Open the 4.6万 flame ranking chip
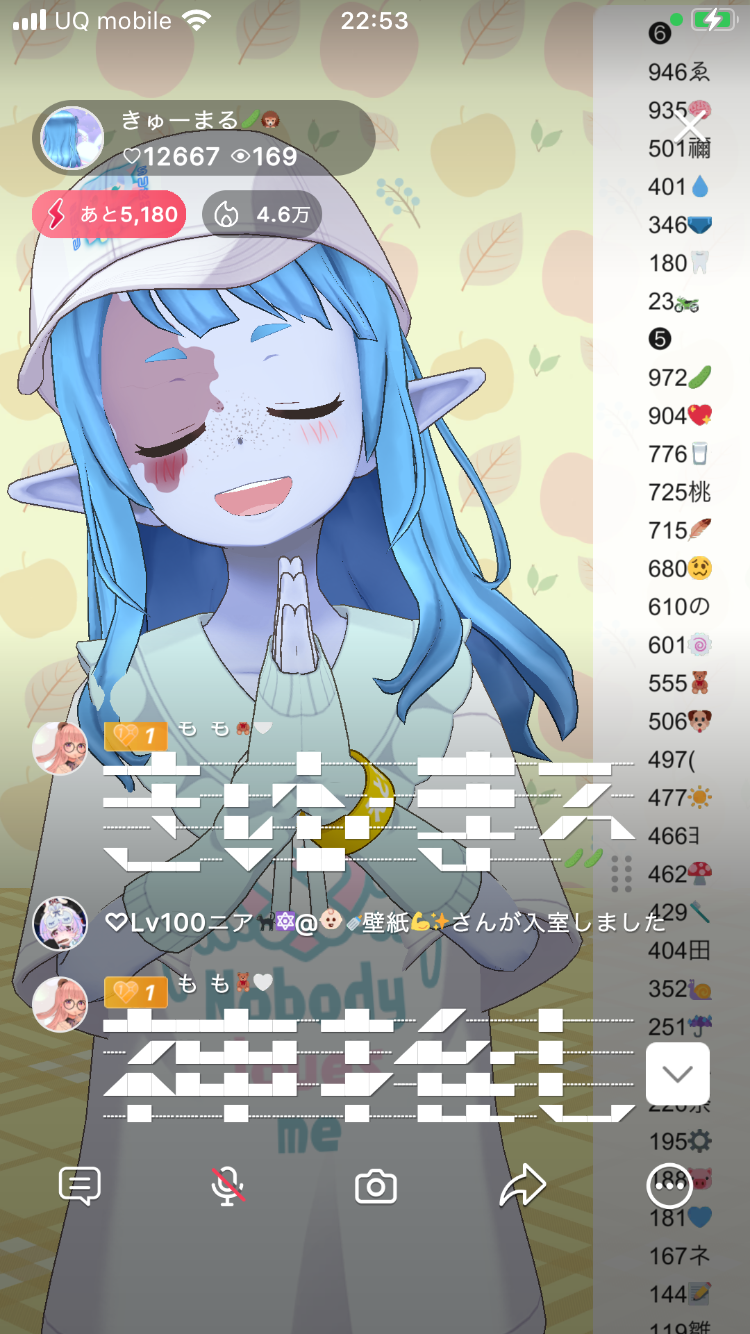The width and height of the screenshot is (750, 1334). coord(262,214)
